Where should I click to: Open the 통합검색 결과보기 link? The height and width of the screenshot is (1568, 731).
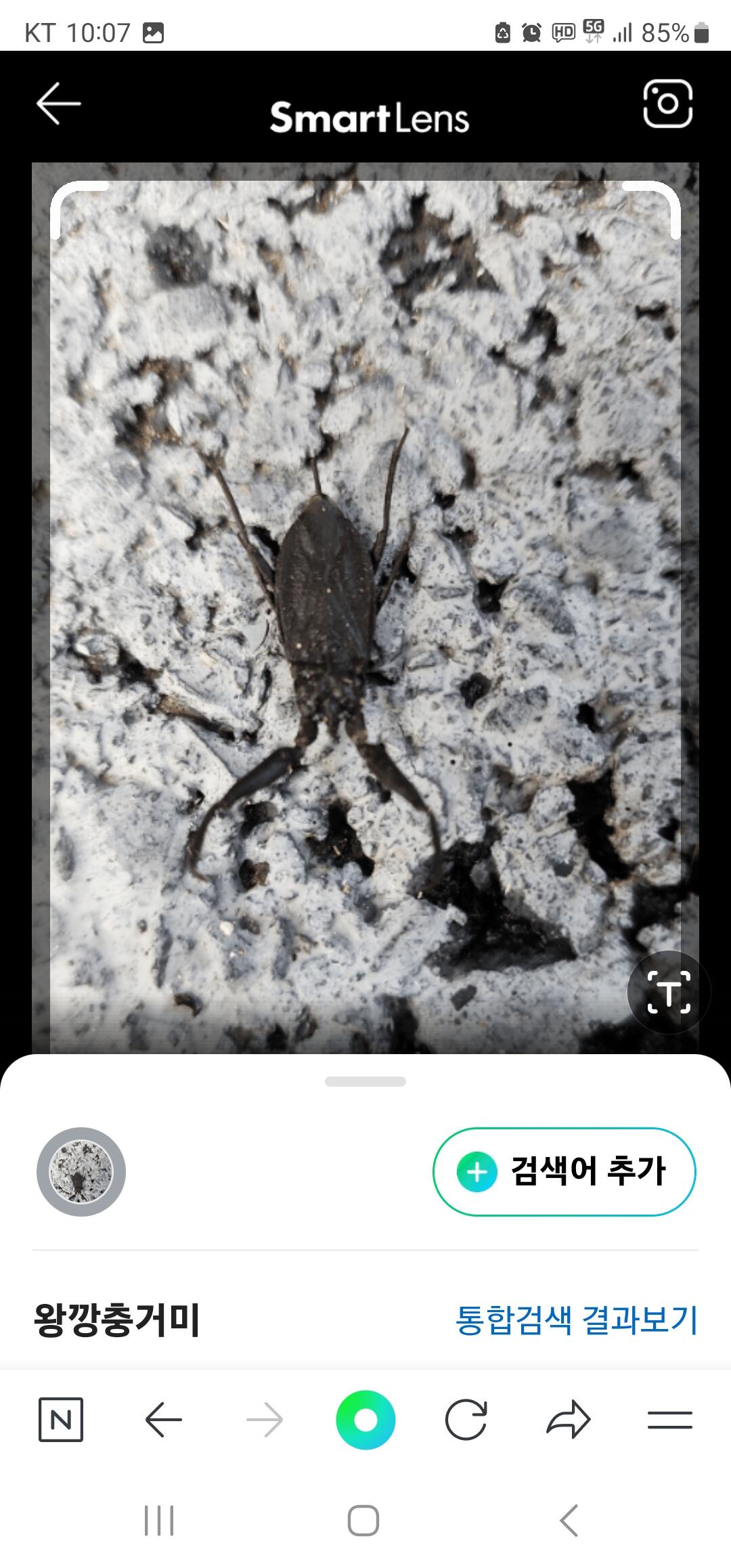(x=577, y=1320)
